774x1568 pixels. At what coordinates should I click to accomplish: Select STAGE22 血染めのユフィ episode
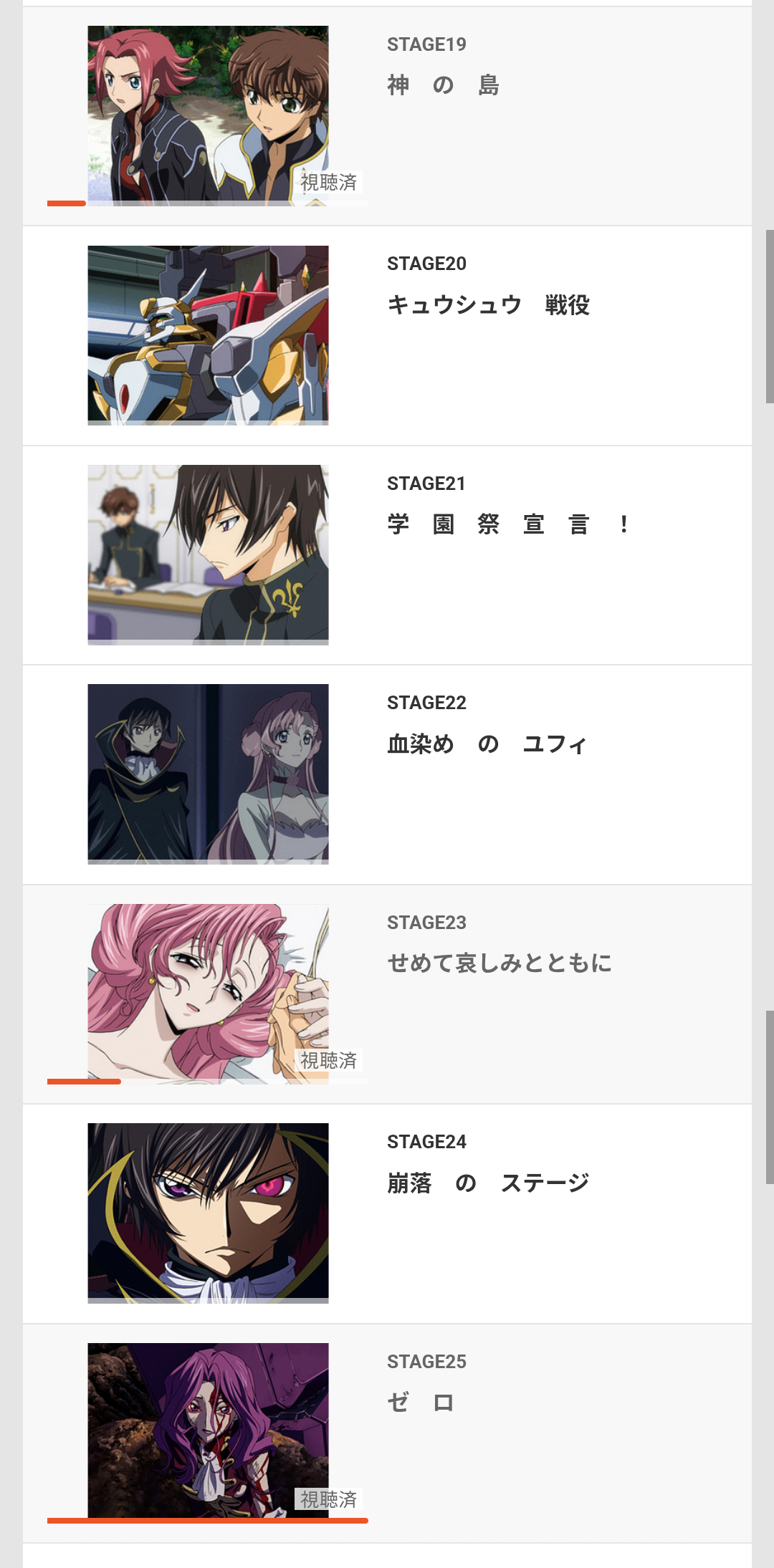tap(208, 774)
